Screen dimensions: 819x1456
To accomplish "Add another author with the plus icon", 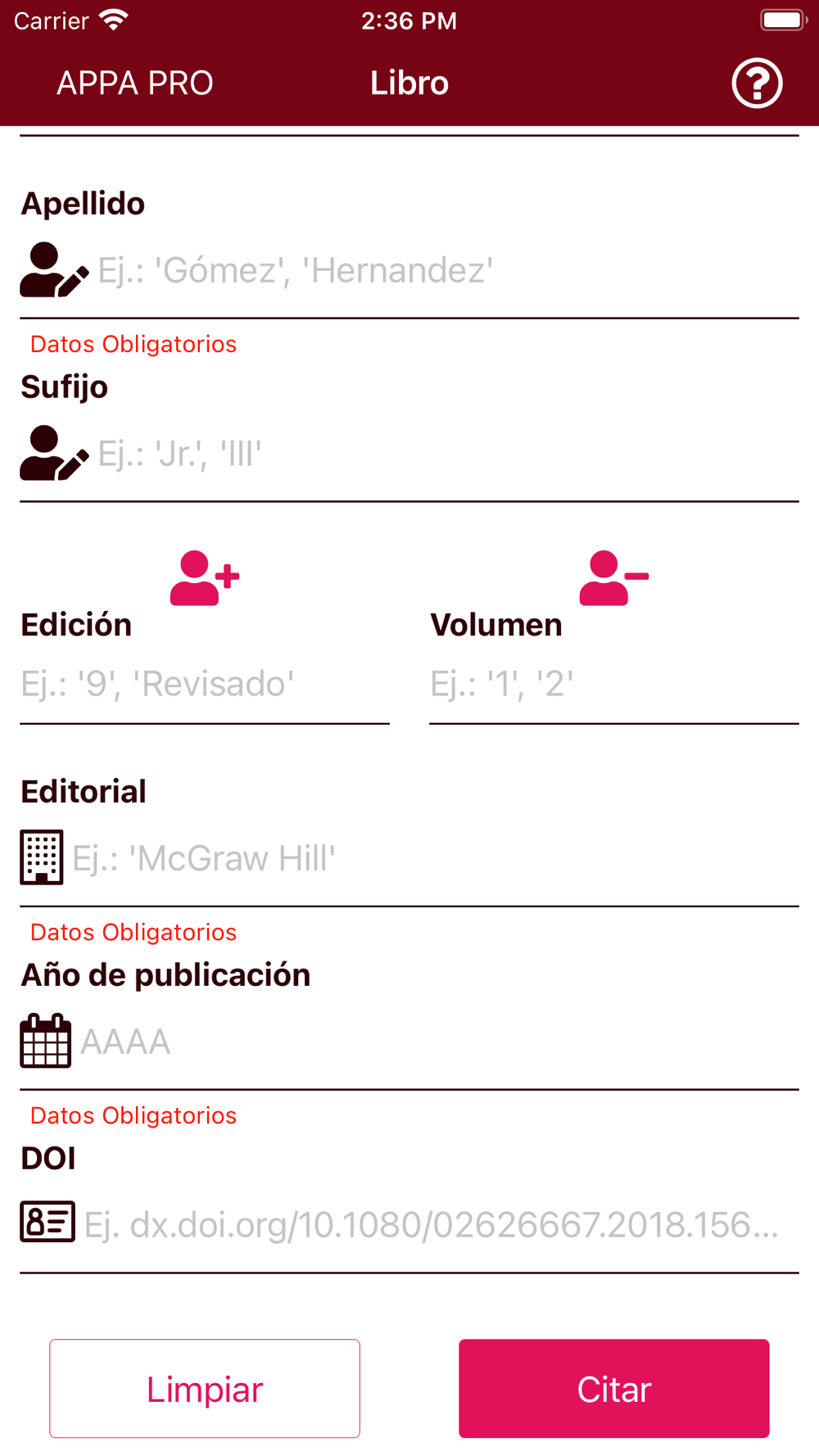I will pyautogui.click(x=205, y=578).
